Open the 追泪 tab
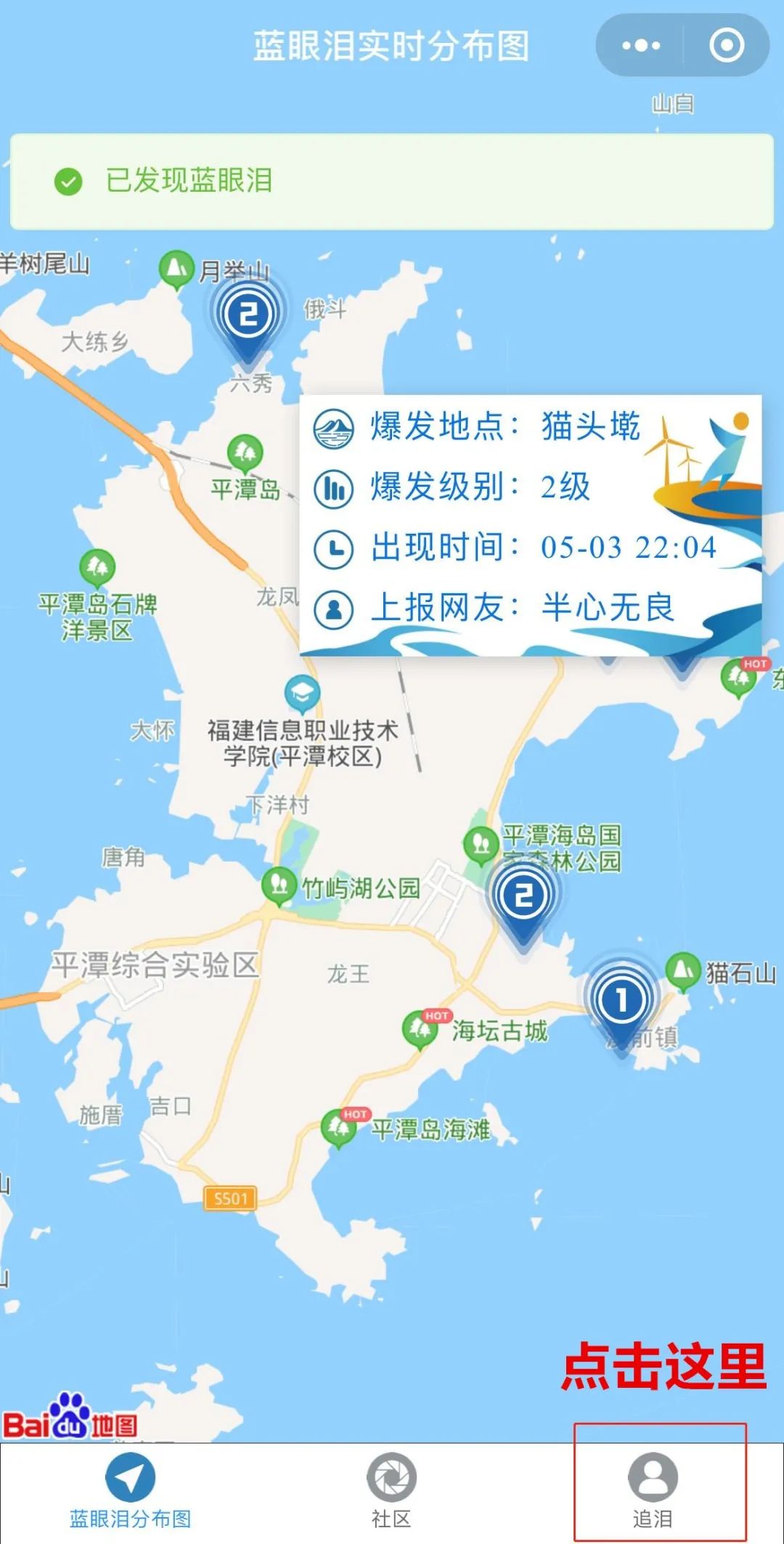The image size is (784, 1544). (x=653, y=1489)
